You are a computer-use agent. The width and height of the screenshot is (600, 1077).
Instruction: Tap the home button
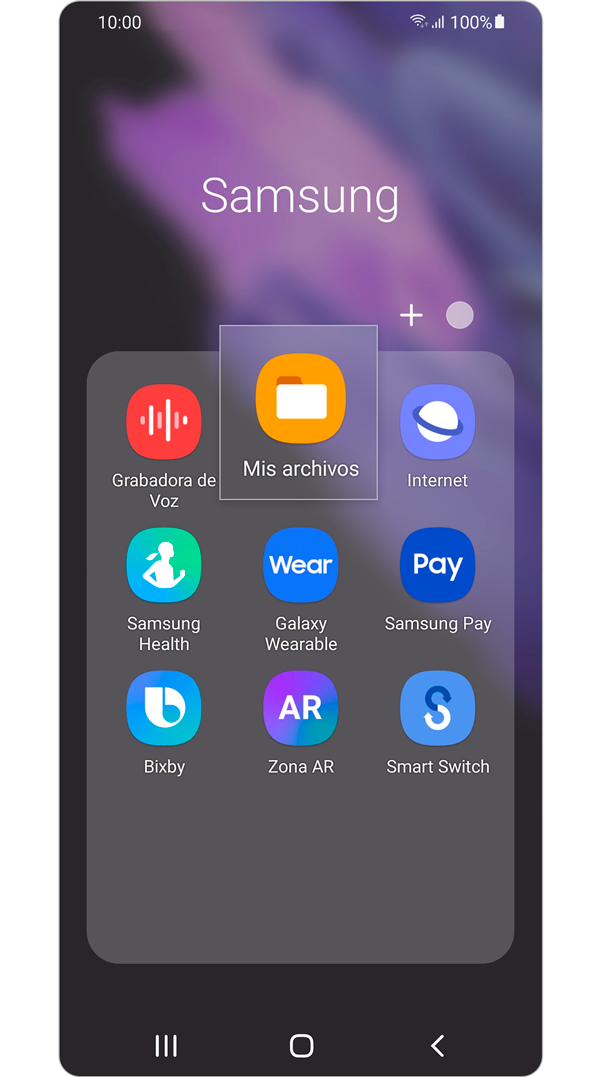click(x=301, y=1046)
